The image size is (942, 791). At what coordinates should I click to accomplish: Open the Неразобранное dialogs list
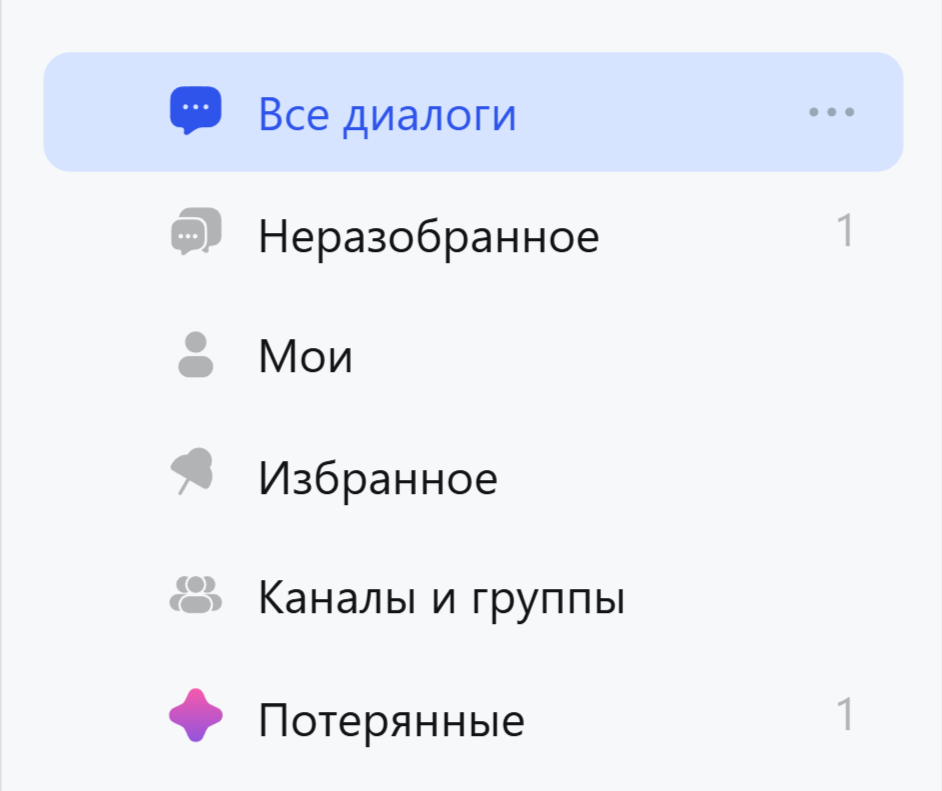tap(428, 237)
